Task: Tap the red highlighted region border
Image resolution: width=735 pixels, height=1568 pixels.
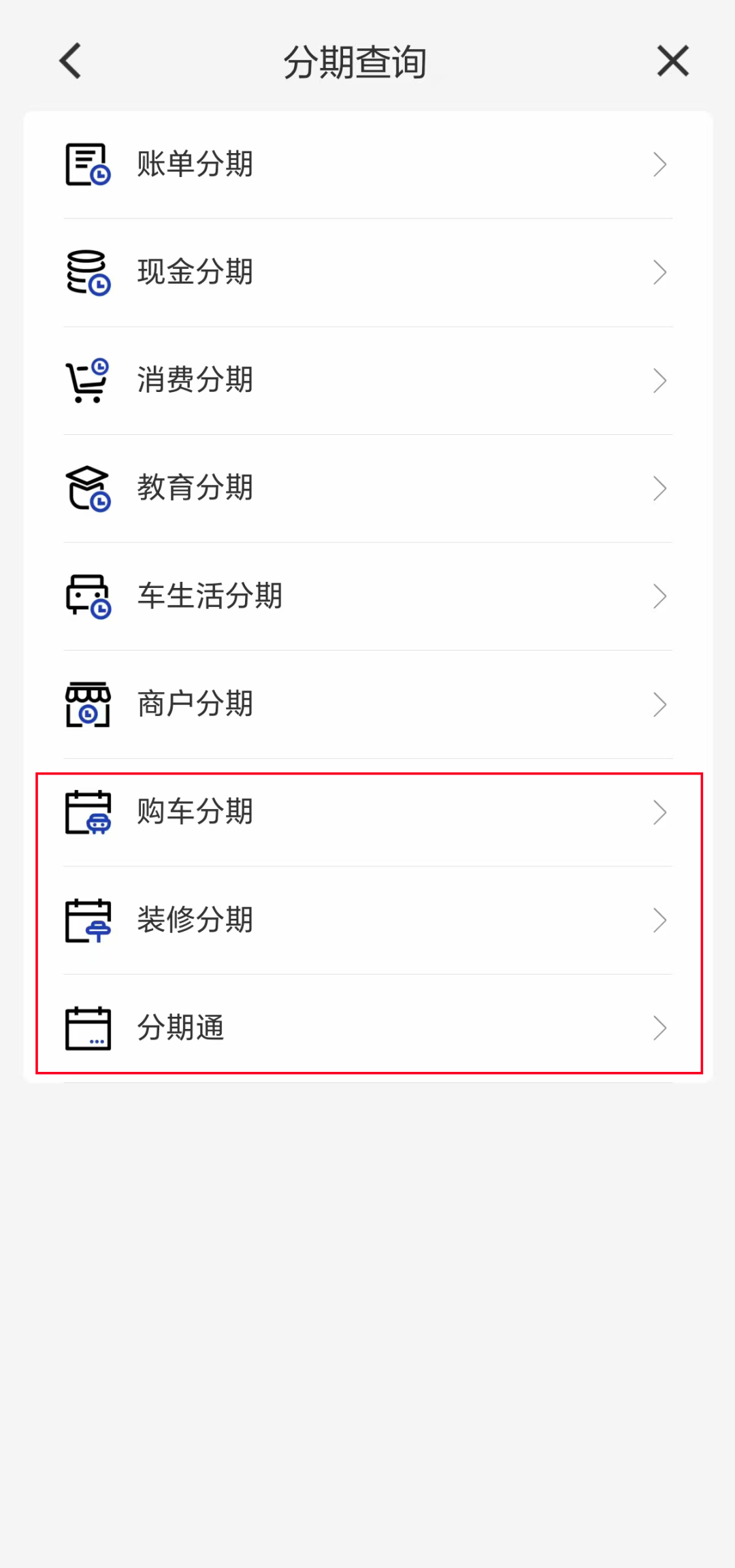Action: pos(367,772)
